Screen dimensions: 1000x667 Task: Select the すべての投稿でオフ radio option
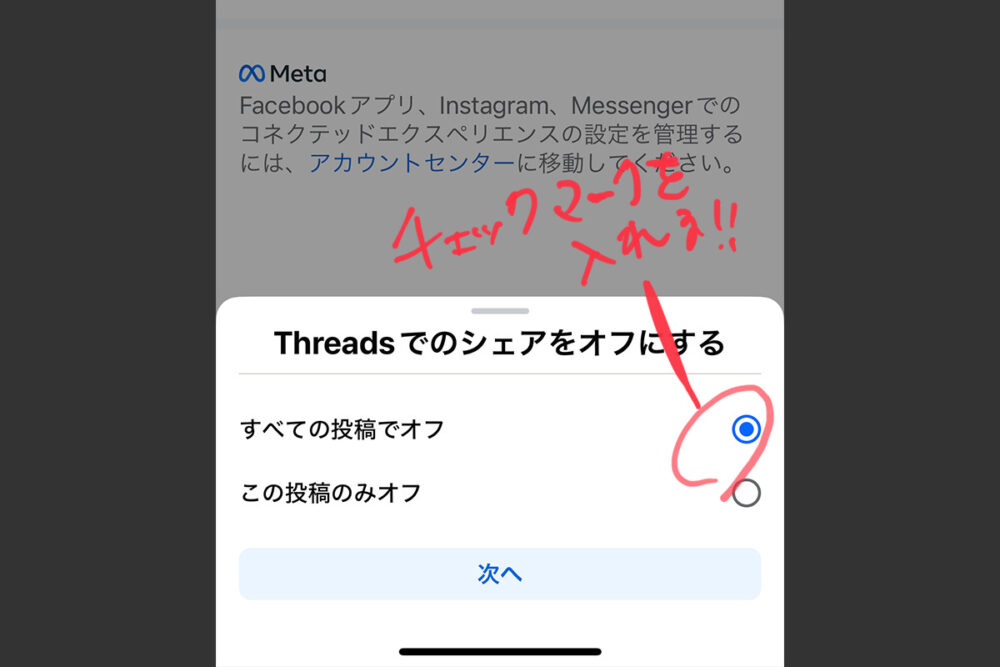(x=746, y=430)
